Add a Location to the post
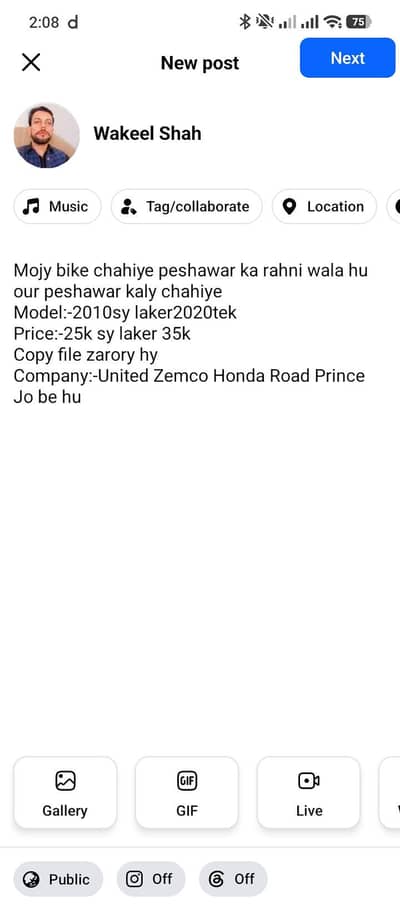The height and width of the screenshot is (910, 400). click(x=325, y=207)
